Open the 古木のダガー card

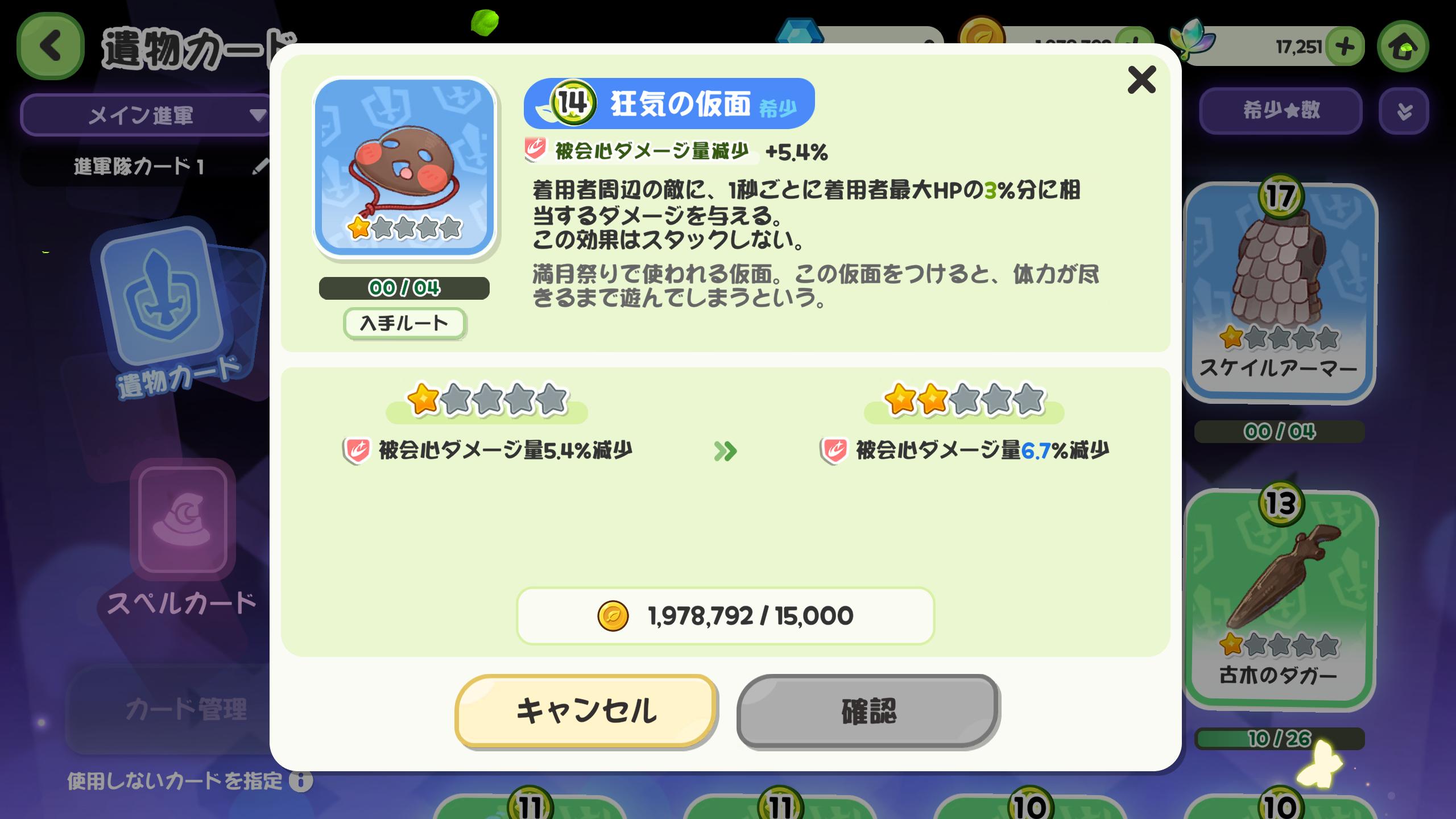pos(1279,600)
